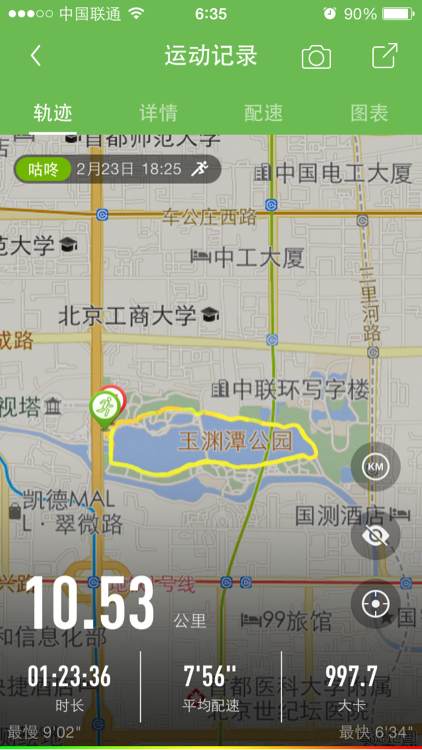Open the 配速 tab

pos(263,113)
